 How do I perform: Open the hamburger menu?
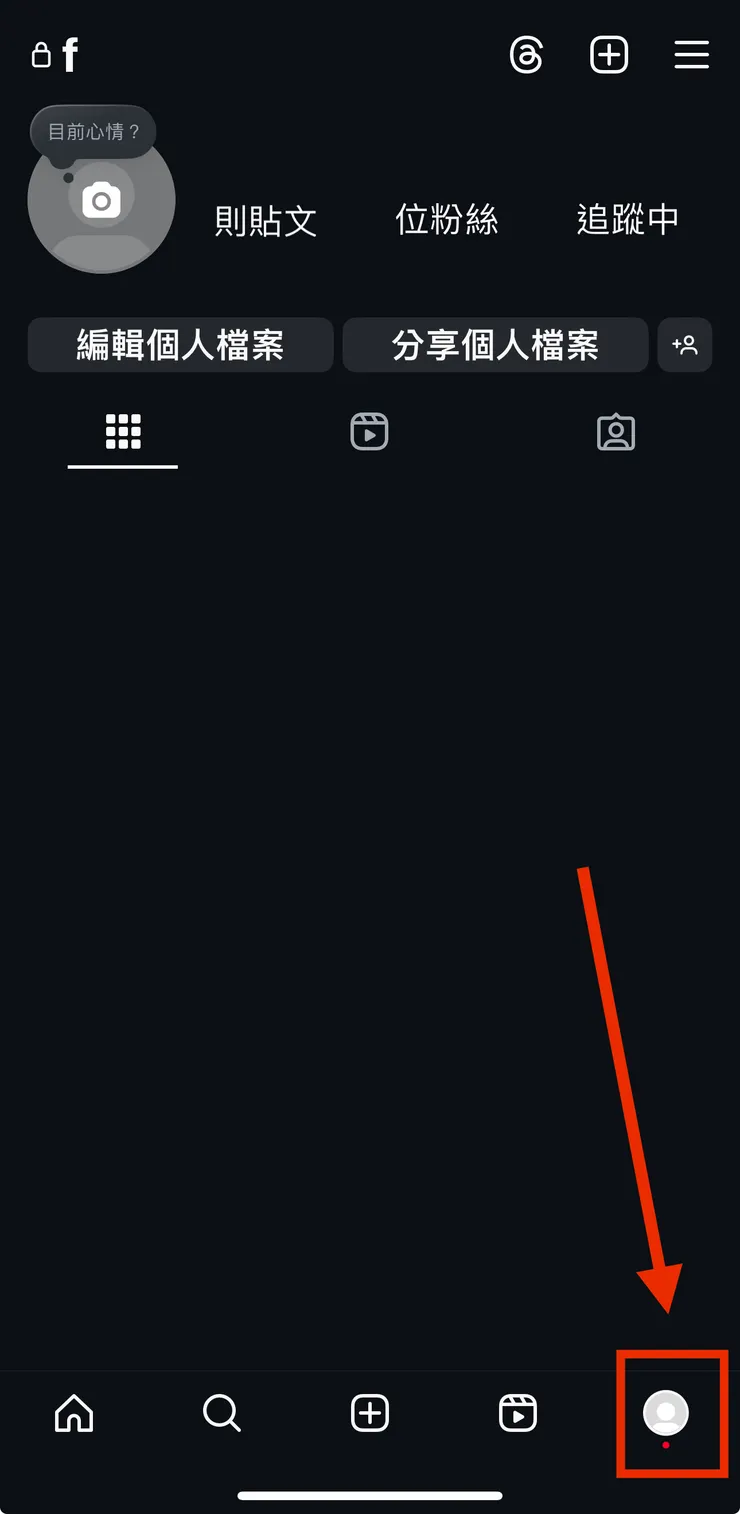coord(691,55)
